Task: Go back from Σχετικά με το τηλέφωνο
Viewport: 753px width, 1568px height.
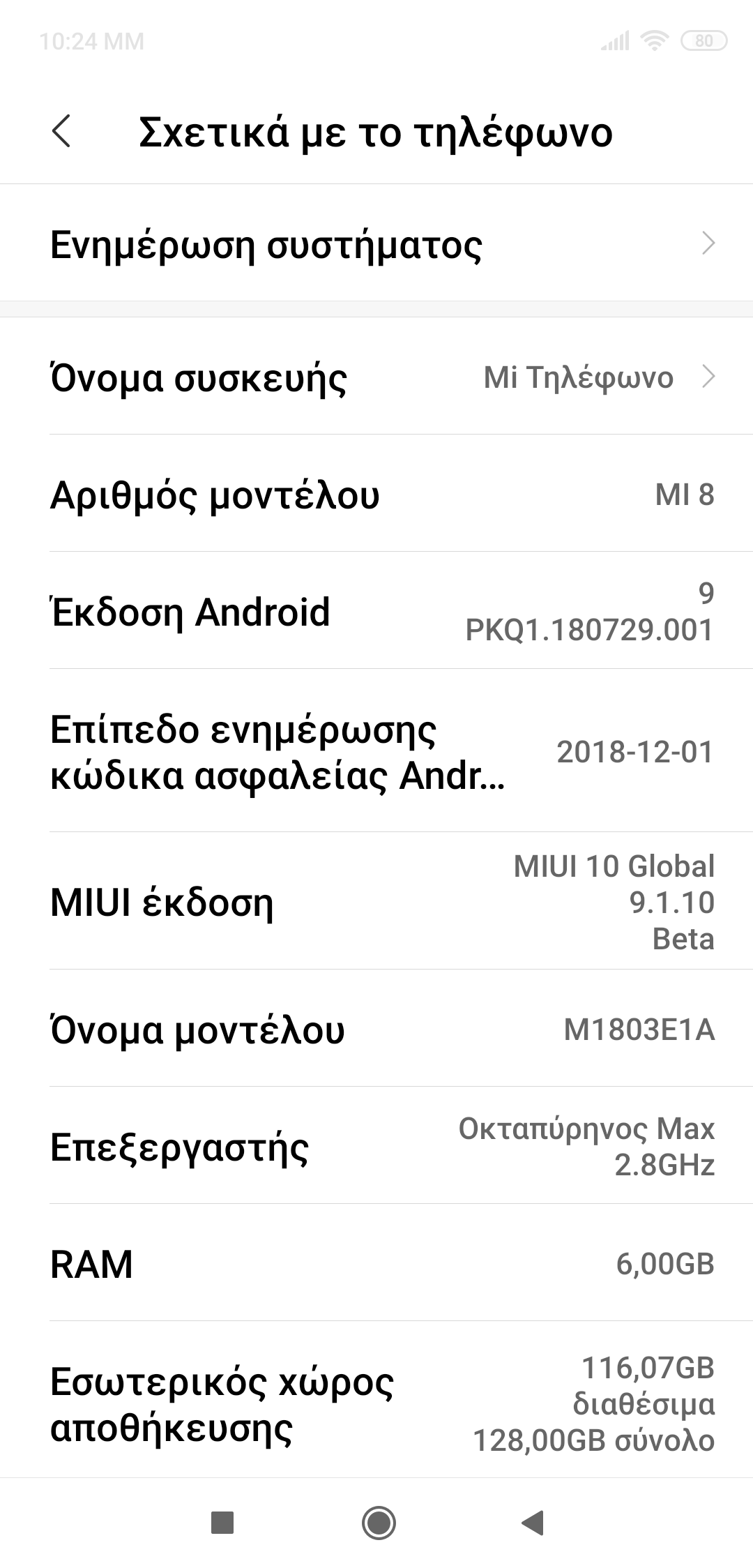Action: tap(61, 132)
